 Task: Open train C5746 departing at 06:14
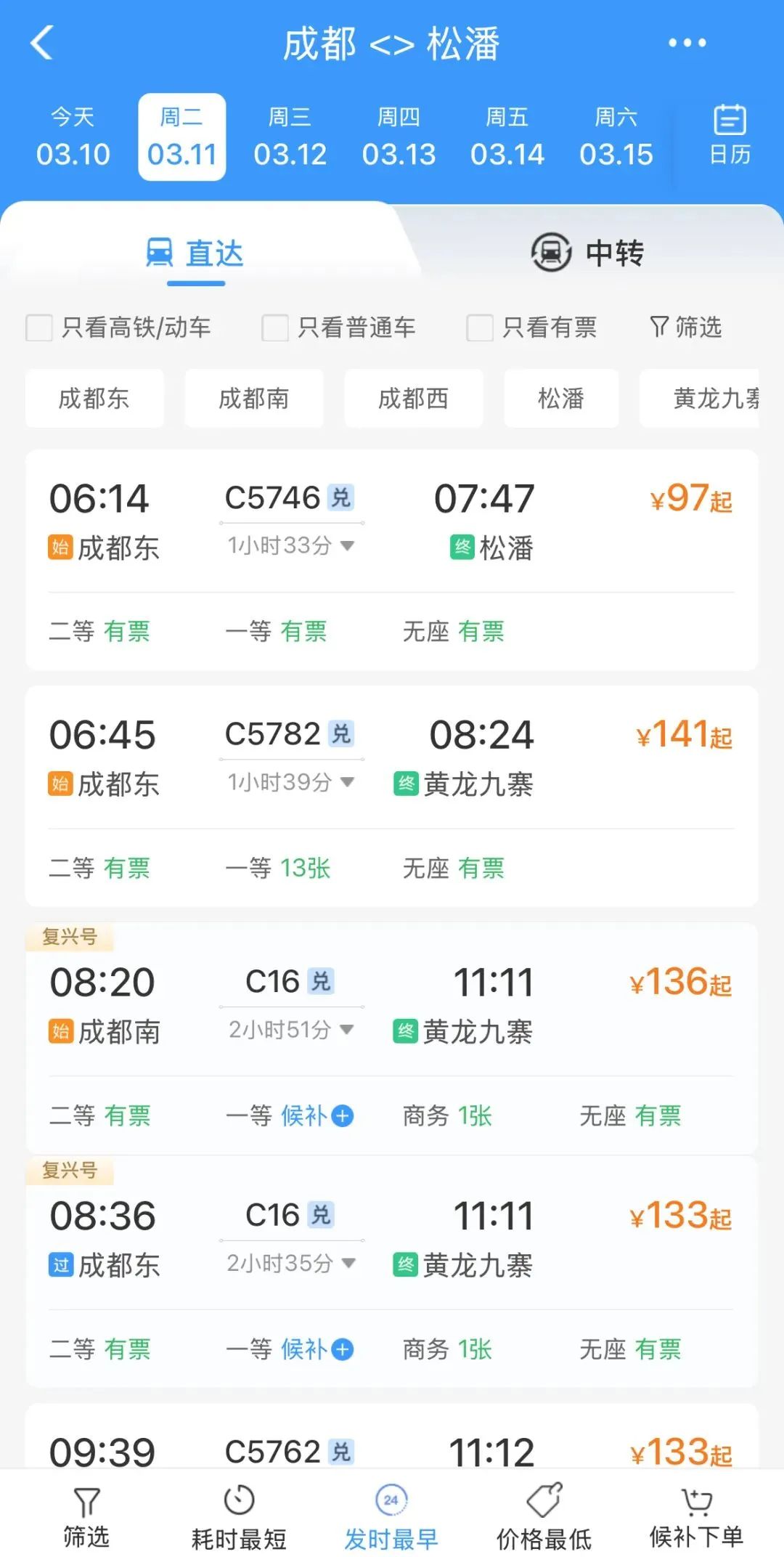(392, 523)
